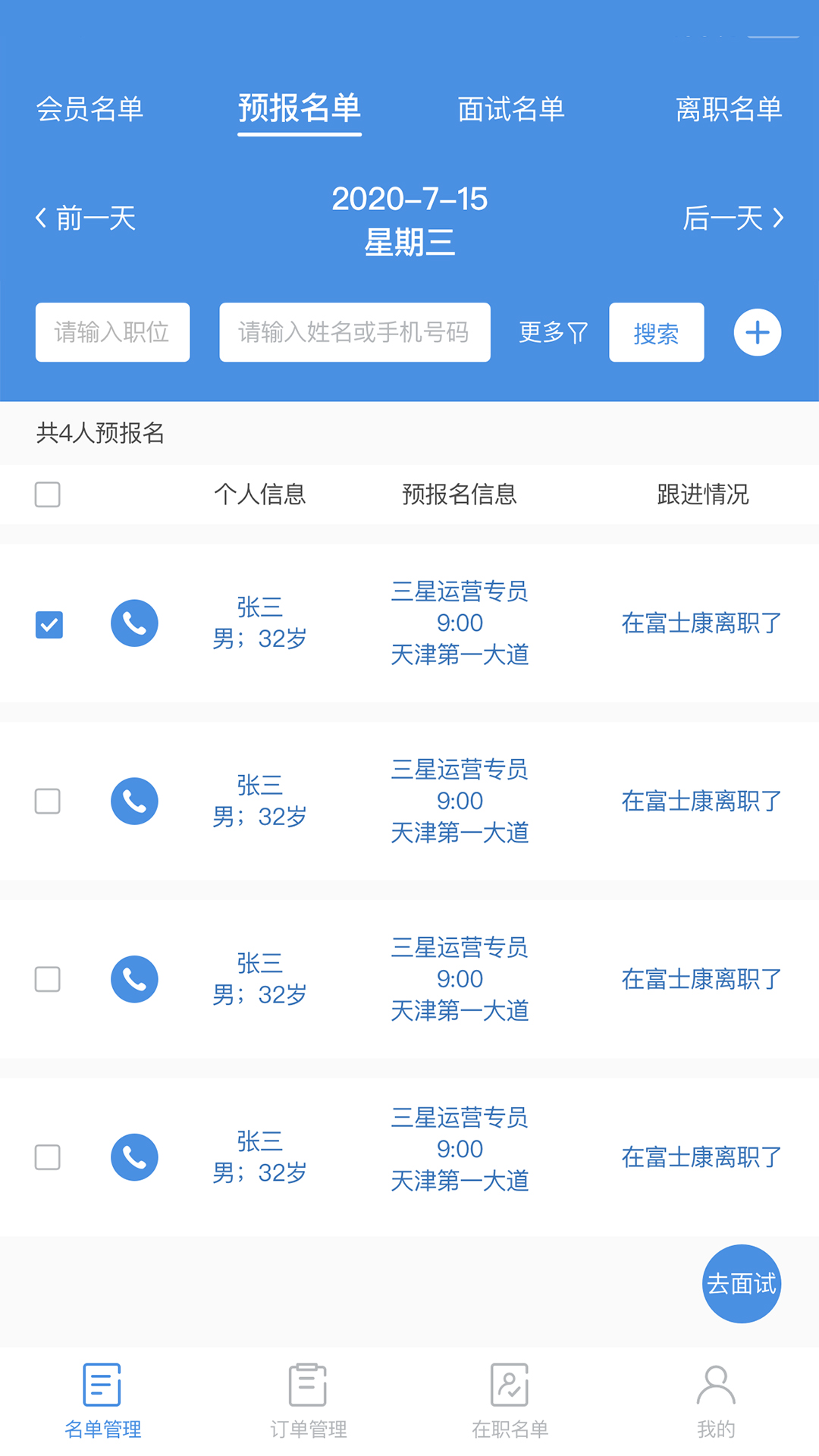Call 张三 using first phone icon
Image resolution: width=819 pixels, height=1456 pixels.
(x=134, y=623)
